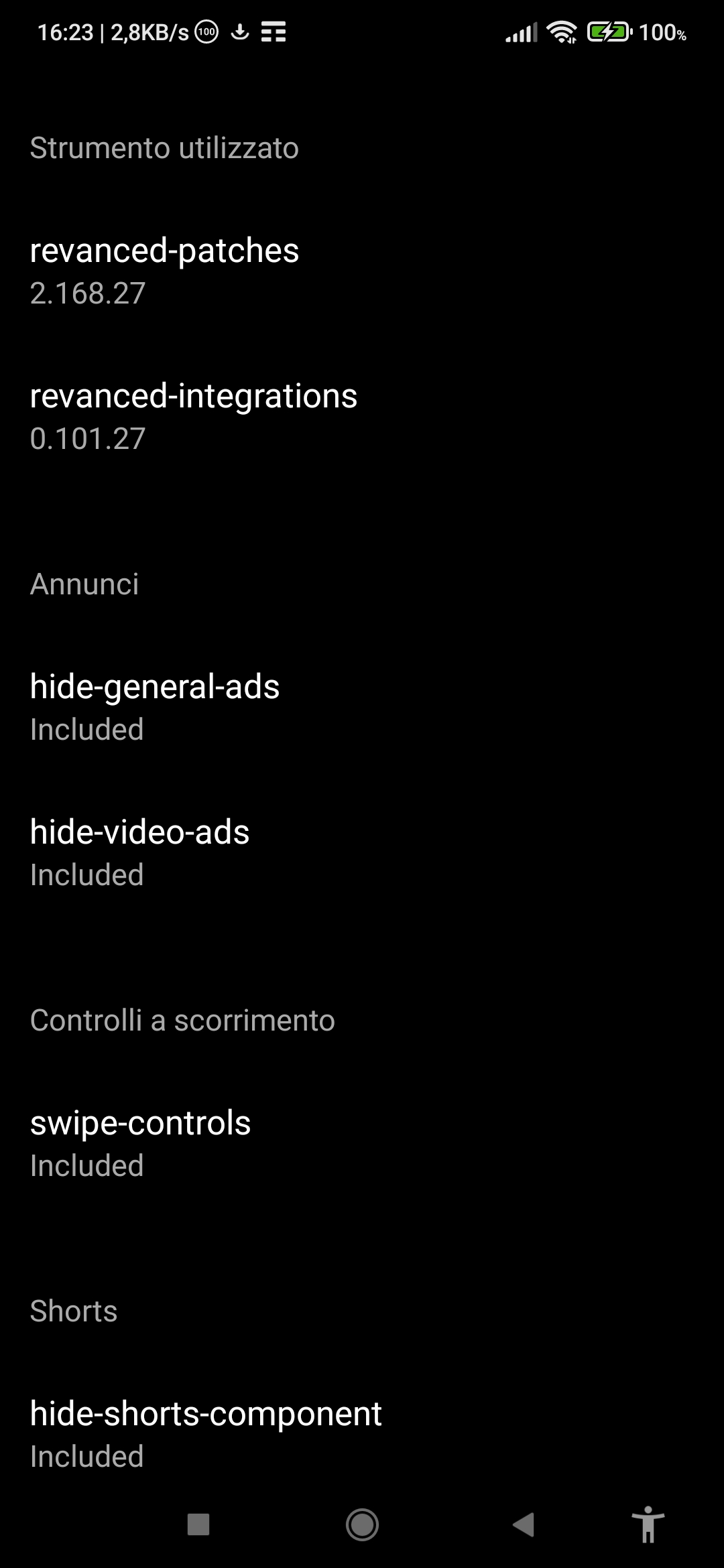Select the hide-video-ads patch row

pos(140,852)
